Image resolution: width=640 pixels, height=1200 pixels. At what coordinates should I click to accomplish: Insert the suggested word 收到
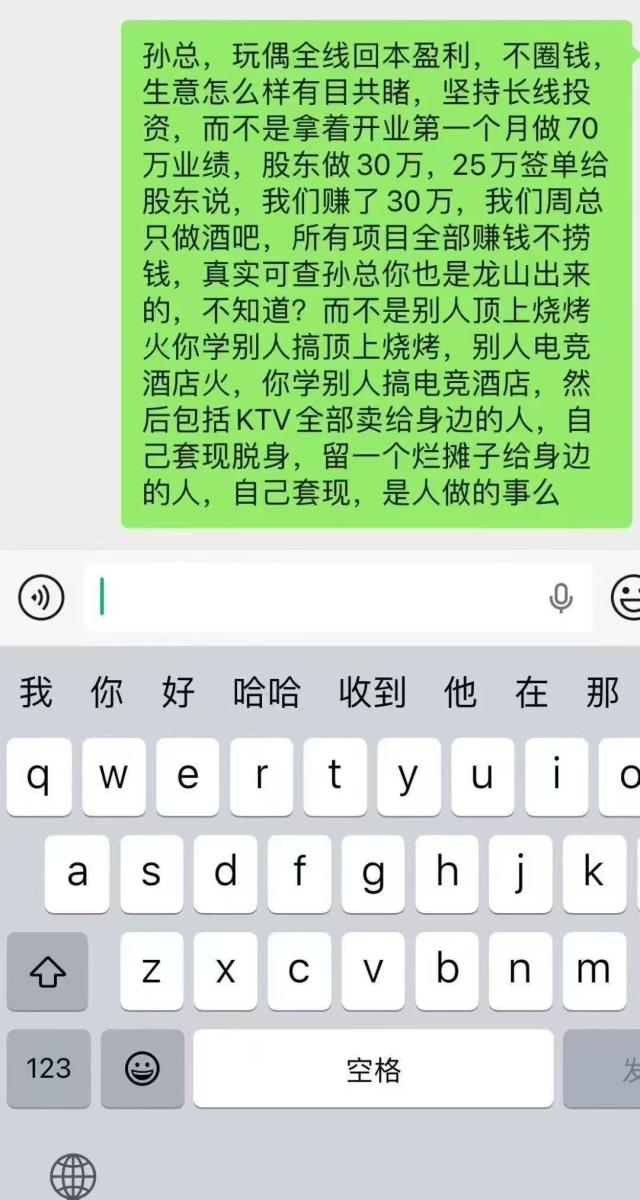click(372, 691)
